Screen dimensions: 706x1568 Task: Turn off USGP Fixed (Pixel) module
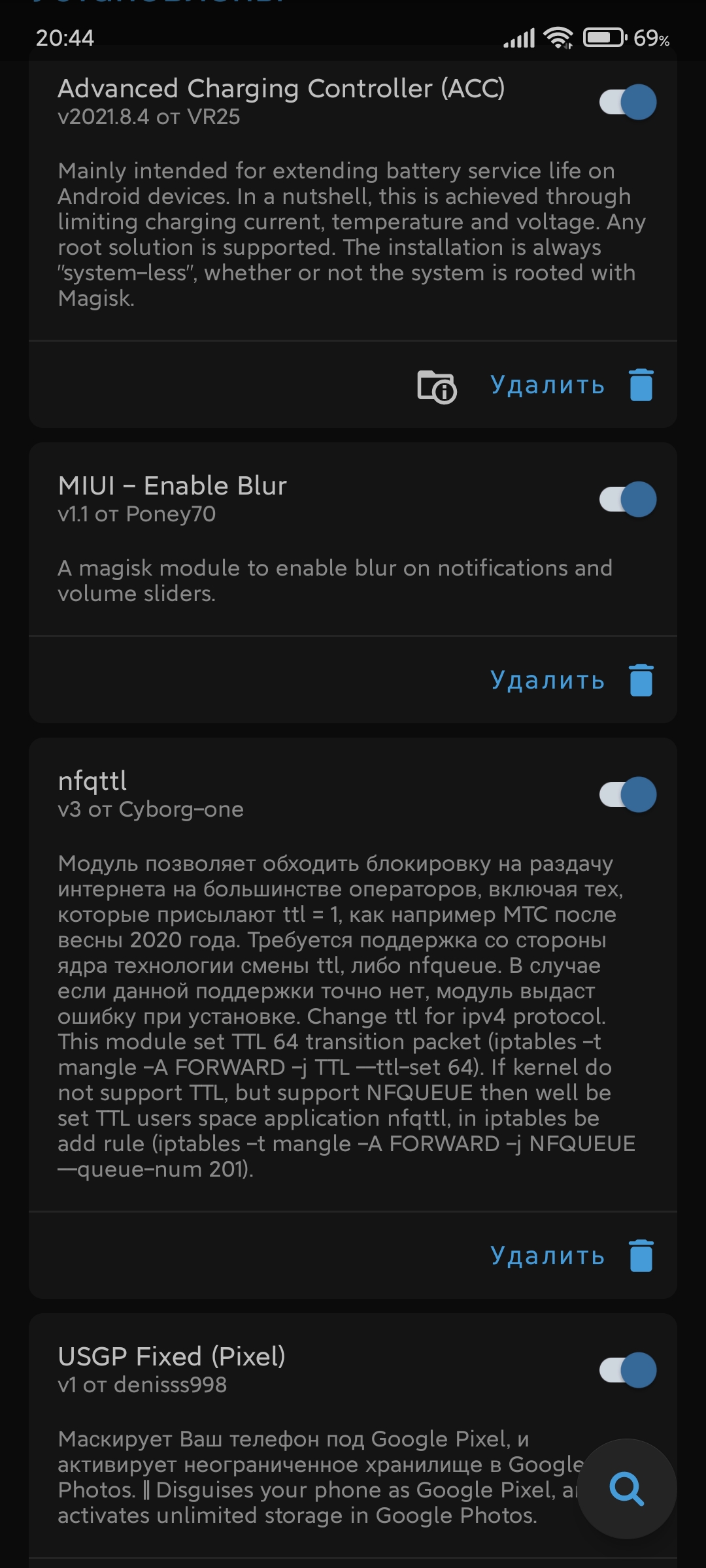[628, 1370]
